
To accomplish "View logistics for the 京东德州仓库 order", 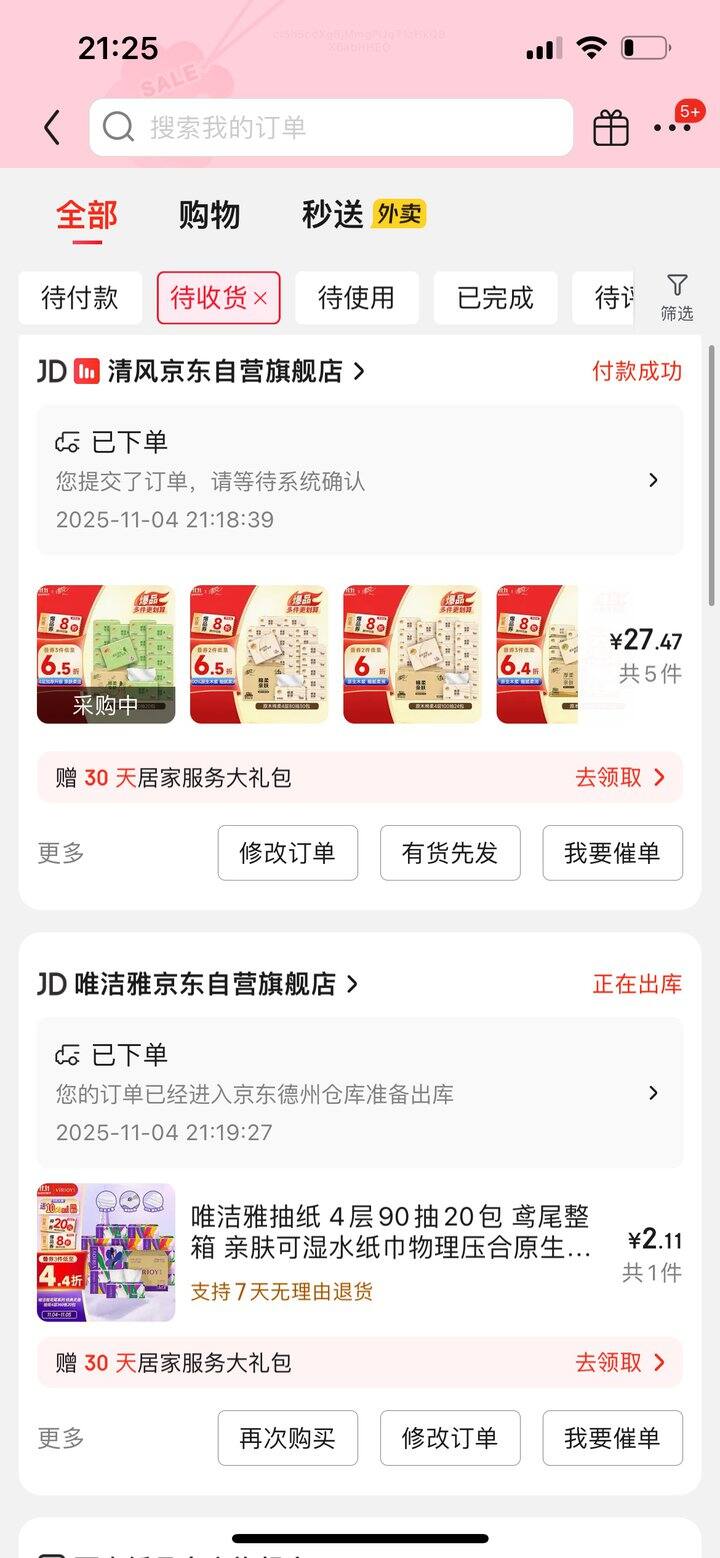I will (360, 1093).
